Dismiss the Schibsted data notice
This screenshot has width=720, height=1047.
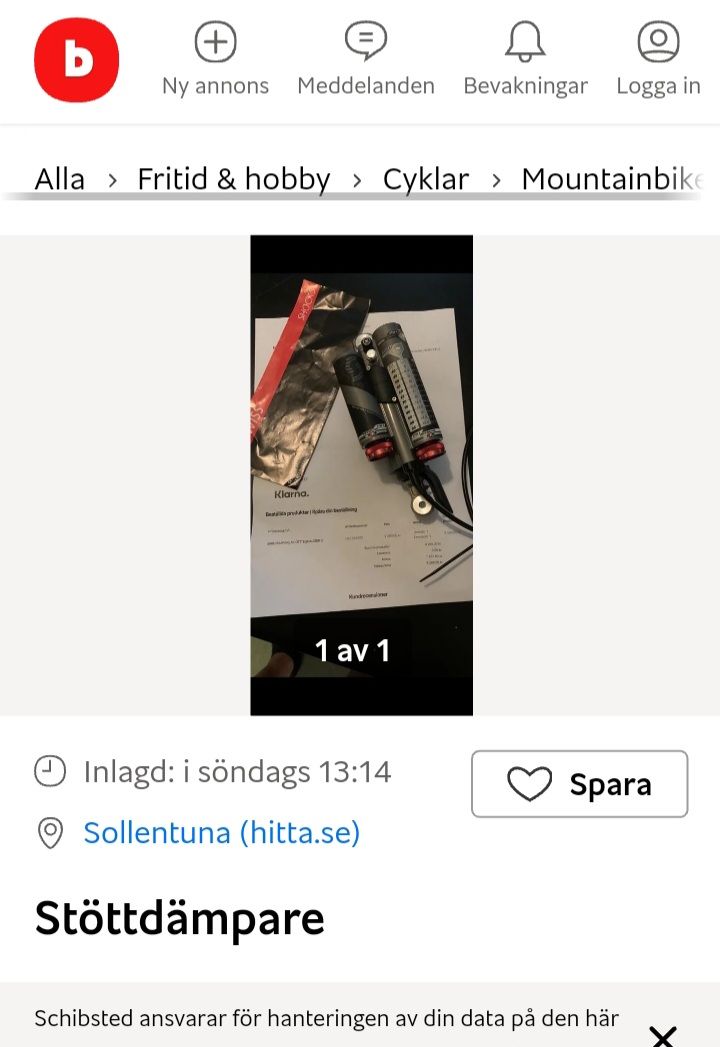pyautogui.click(x=663, y=1034)
